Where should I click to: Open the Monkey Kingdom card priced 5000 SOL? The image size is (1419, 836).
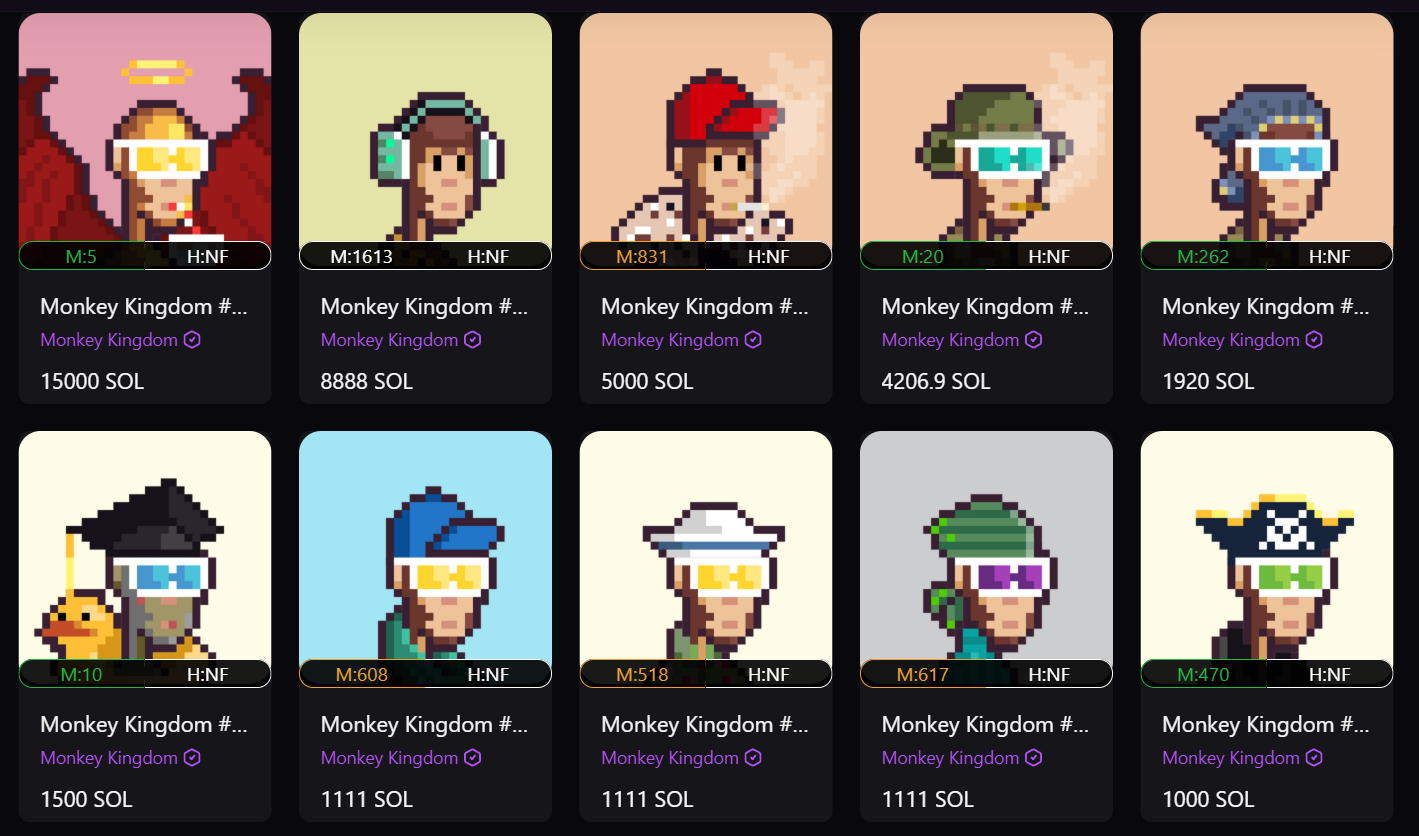(705, 130)
